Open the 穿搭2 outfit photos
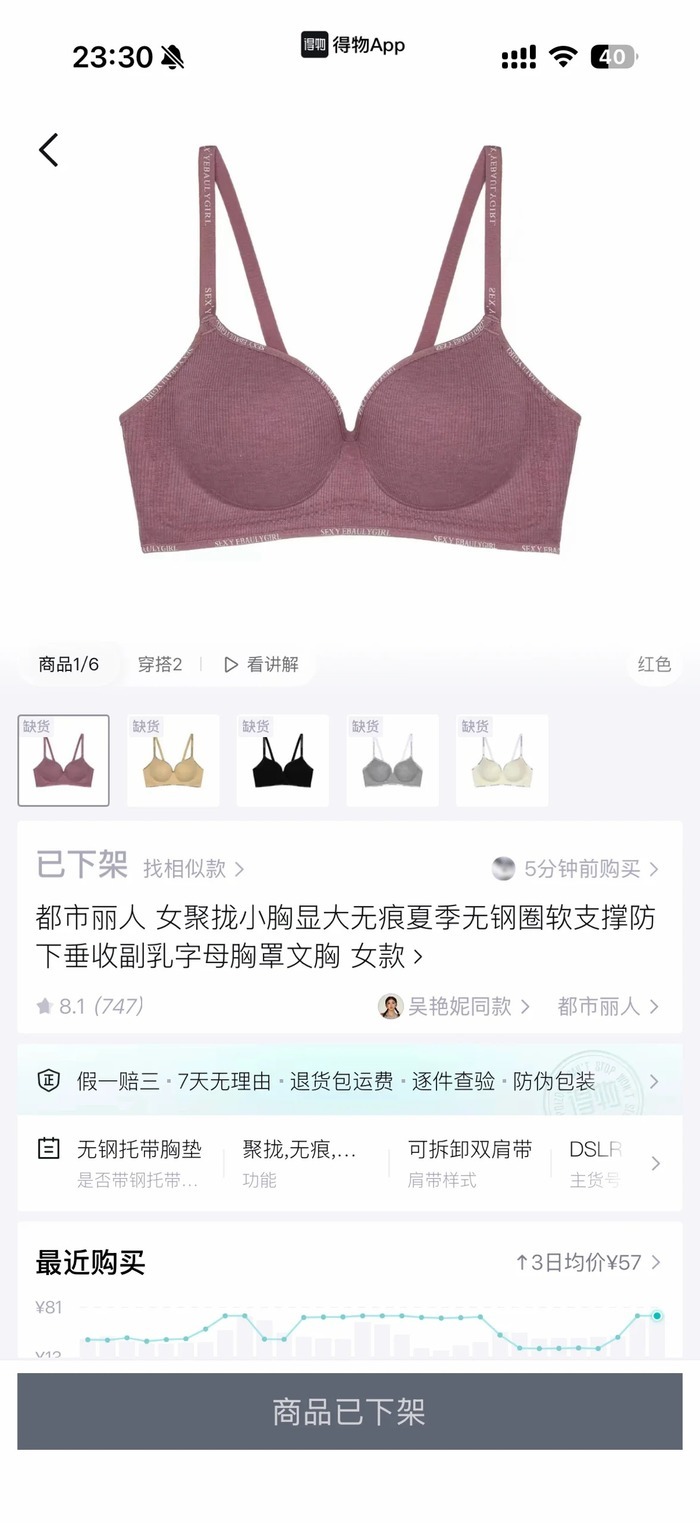Image resolution: width=700 pixels, height=1523 pixels. 160,664
